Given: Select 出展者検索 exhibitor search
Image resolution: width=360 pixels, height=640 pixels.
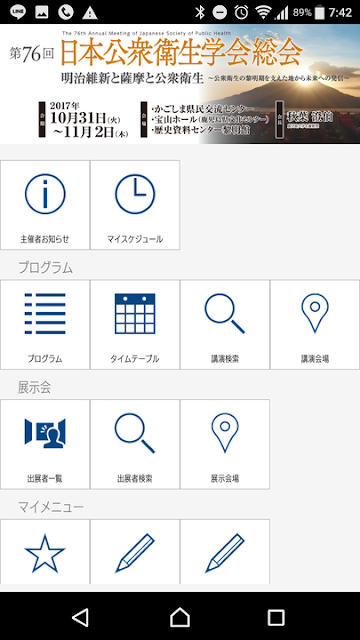Looking at the screenshot, I should coord(135,444).
